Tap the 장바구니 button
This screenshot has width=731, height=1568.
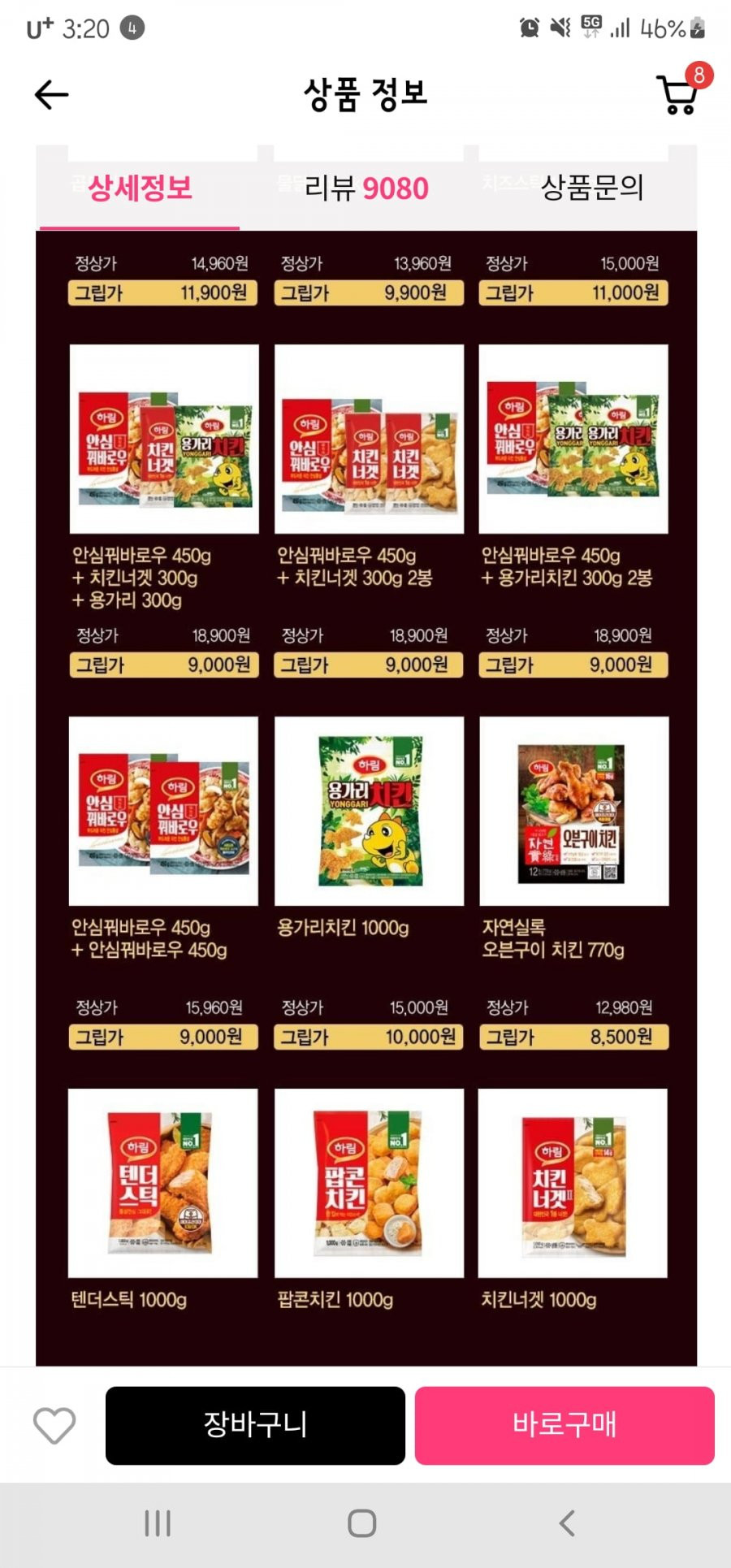pyautogui.click(x=255, y=1426)
